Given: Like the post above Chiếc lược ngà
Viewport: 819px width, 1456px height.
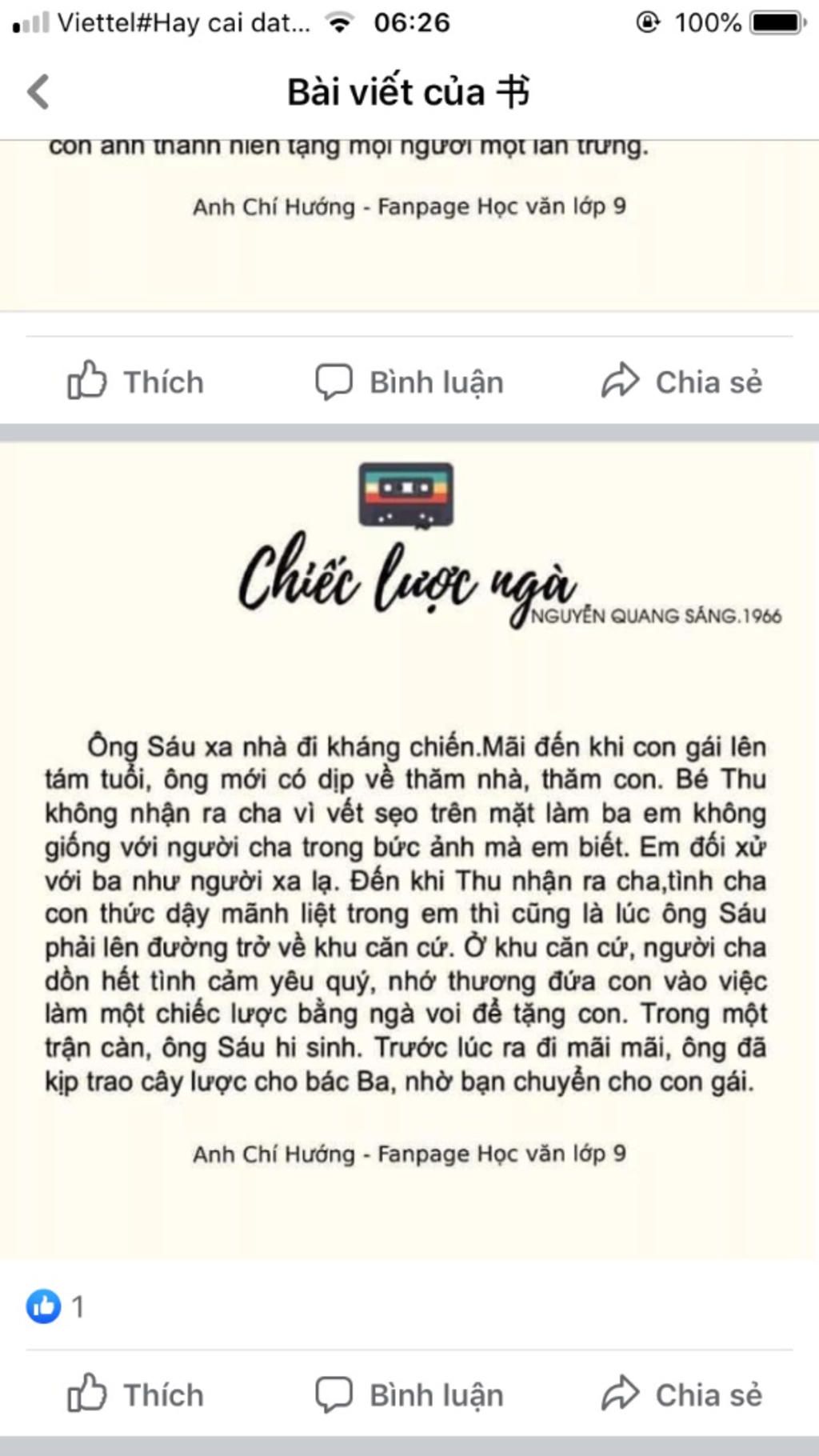Looking at the screenshot, I should tap(136, 382).
